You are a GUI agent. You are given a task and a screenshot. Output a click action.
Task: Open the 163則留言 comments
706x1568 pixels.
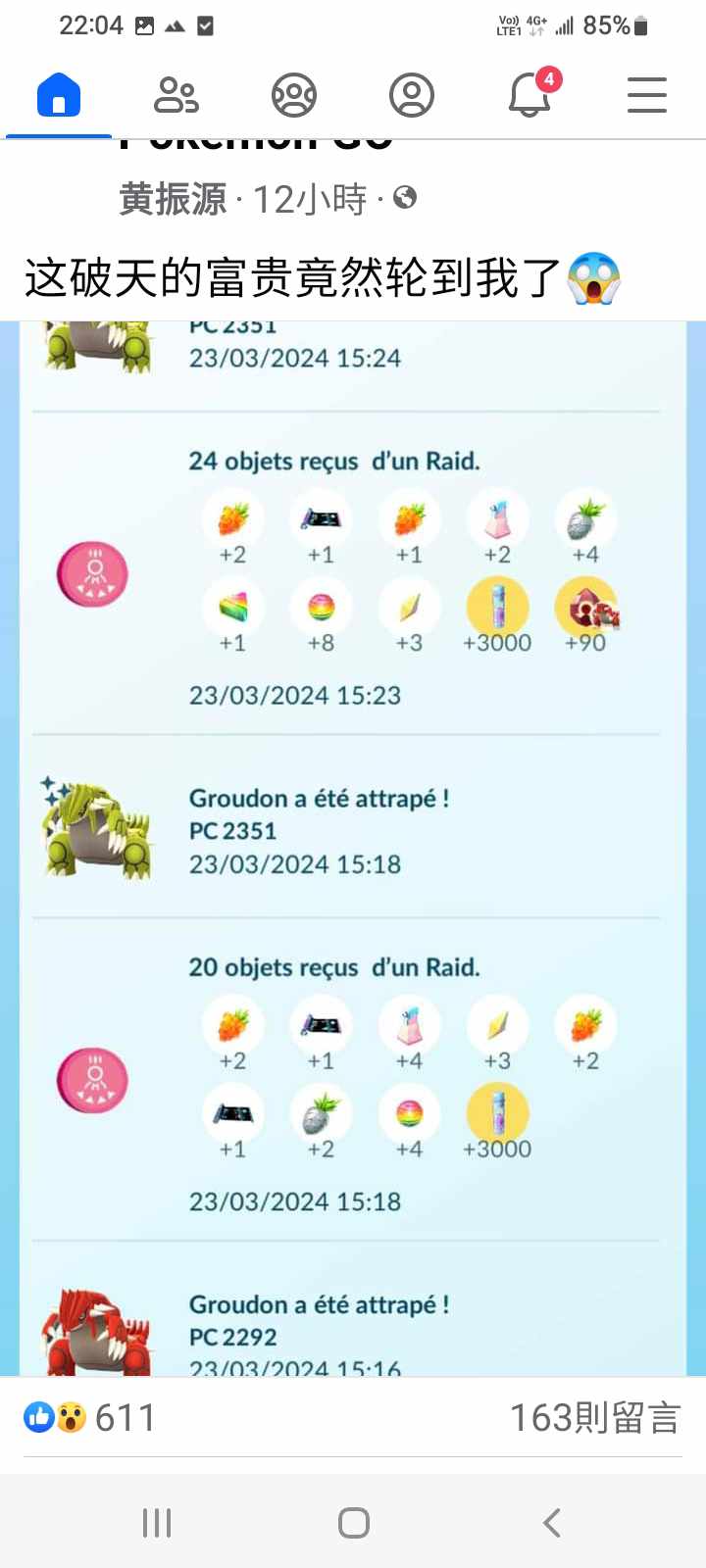[594, 1417]
